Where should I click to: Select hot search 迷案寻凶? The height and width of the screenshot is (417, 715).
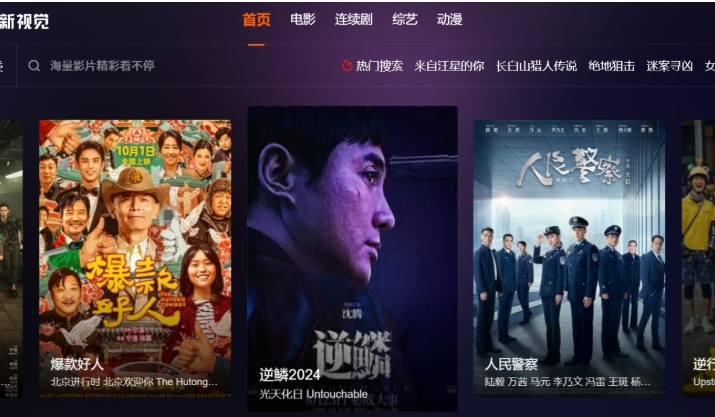(x=669, y=66)
